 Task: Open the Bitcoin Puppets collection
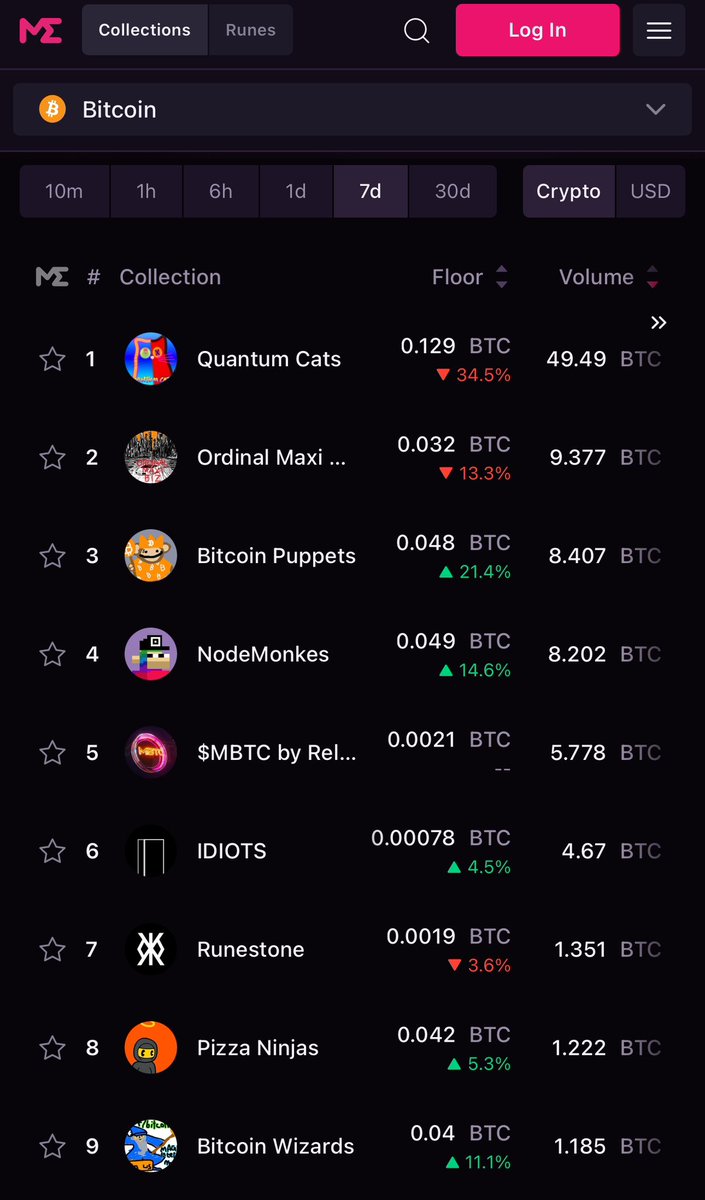click(x=276, y=556)
